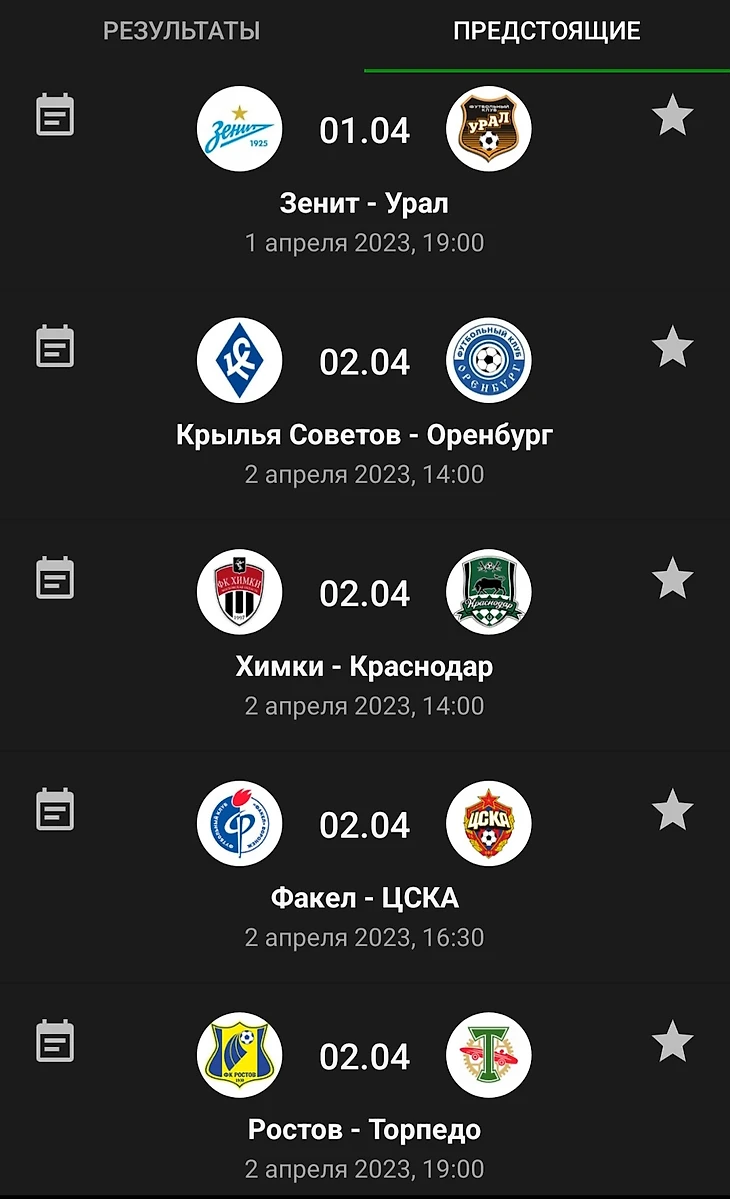
Task: Add Химки - Краснодар to favorites
Action: click(x=672, y=578)
